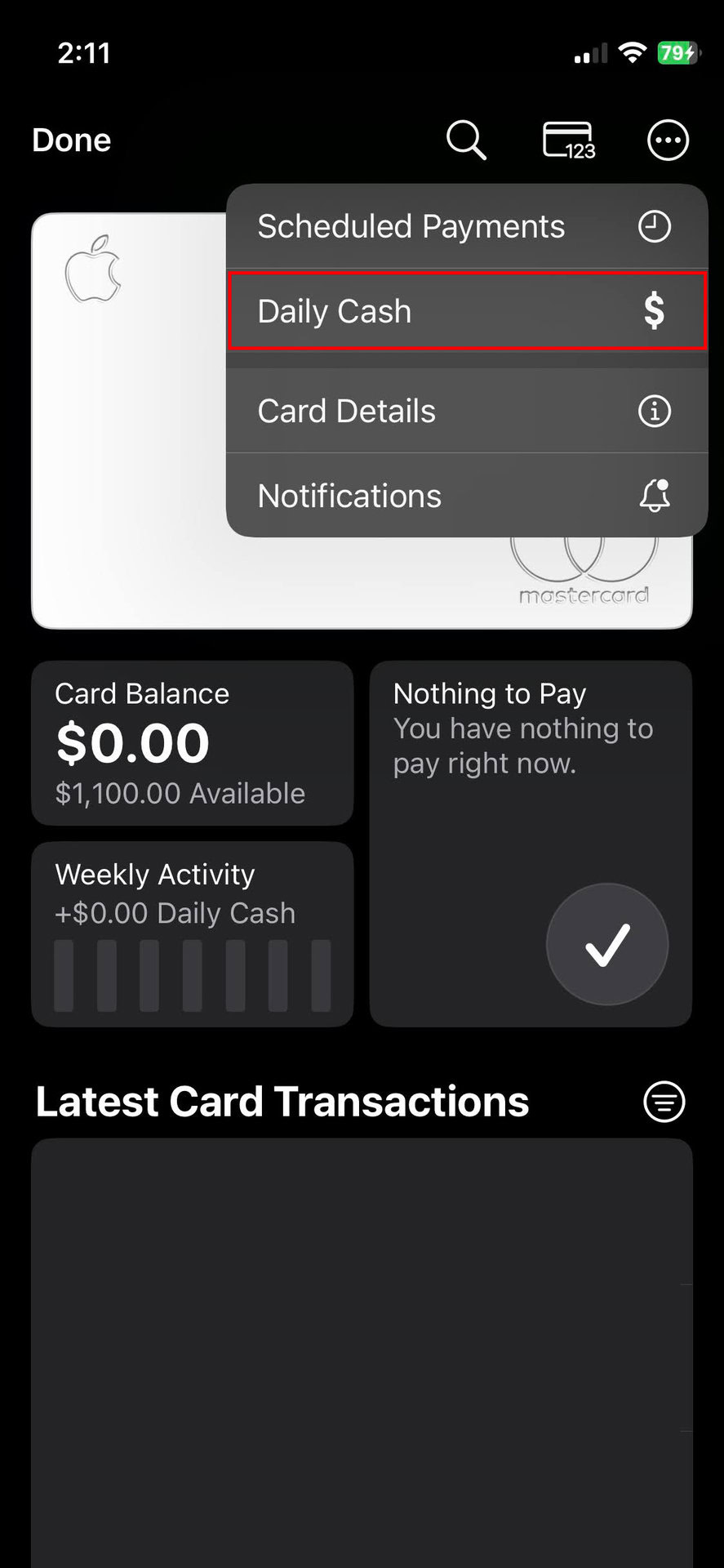Filter the Latest Card Transactions list
724x1568 pixels.
664,1102
